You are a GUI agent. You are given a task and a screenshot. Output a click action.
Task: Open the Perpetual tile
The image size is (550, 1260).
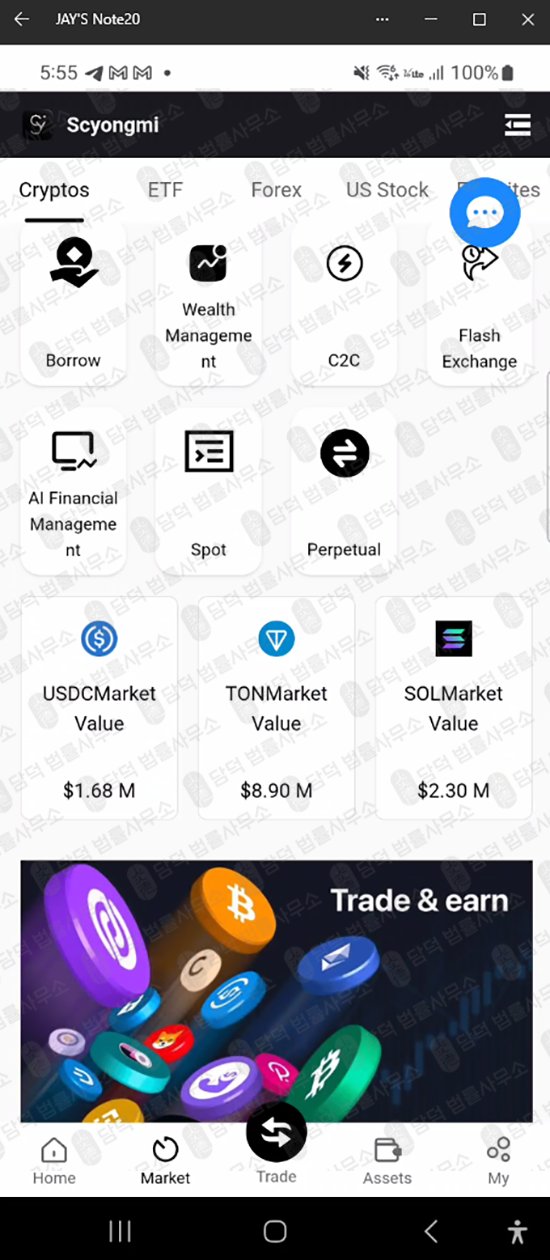(x=344, y=491)
